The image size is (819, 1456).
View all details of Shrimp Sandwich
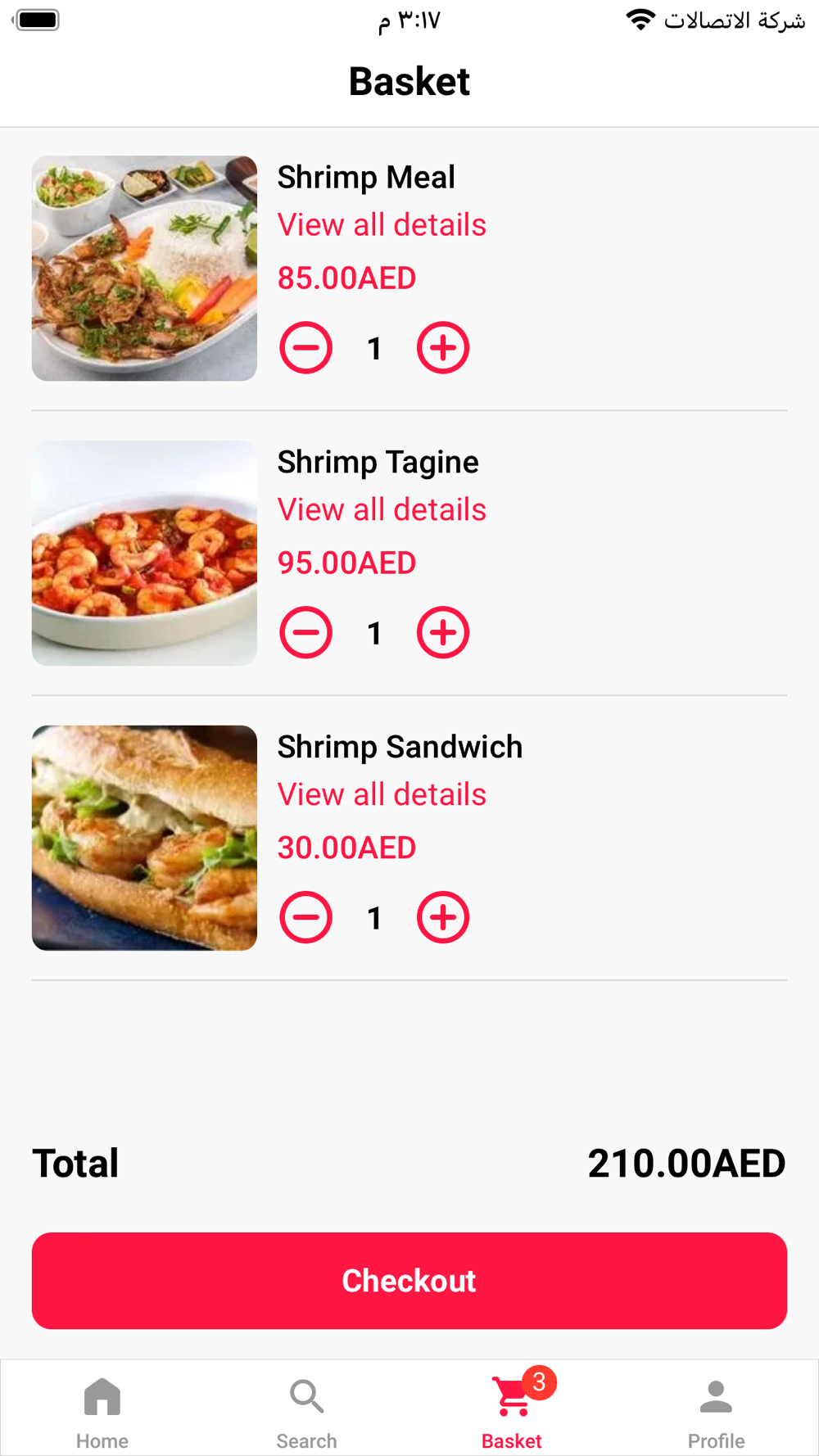tap(382, 795)
